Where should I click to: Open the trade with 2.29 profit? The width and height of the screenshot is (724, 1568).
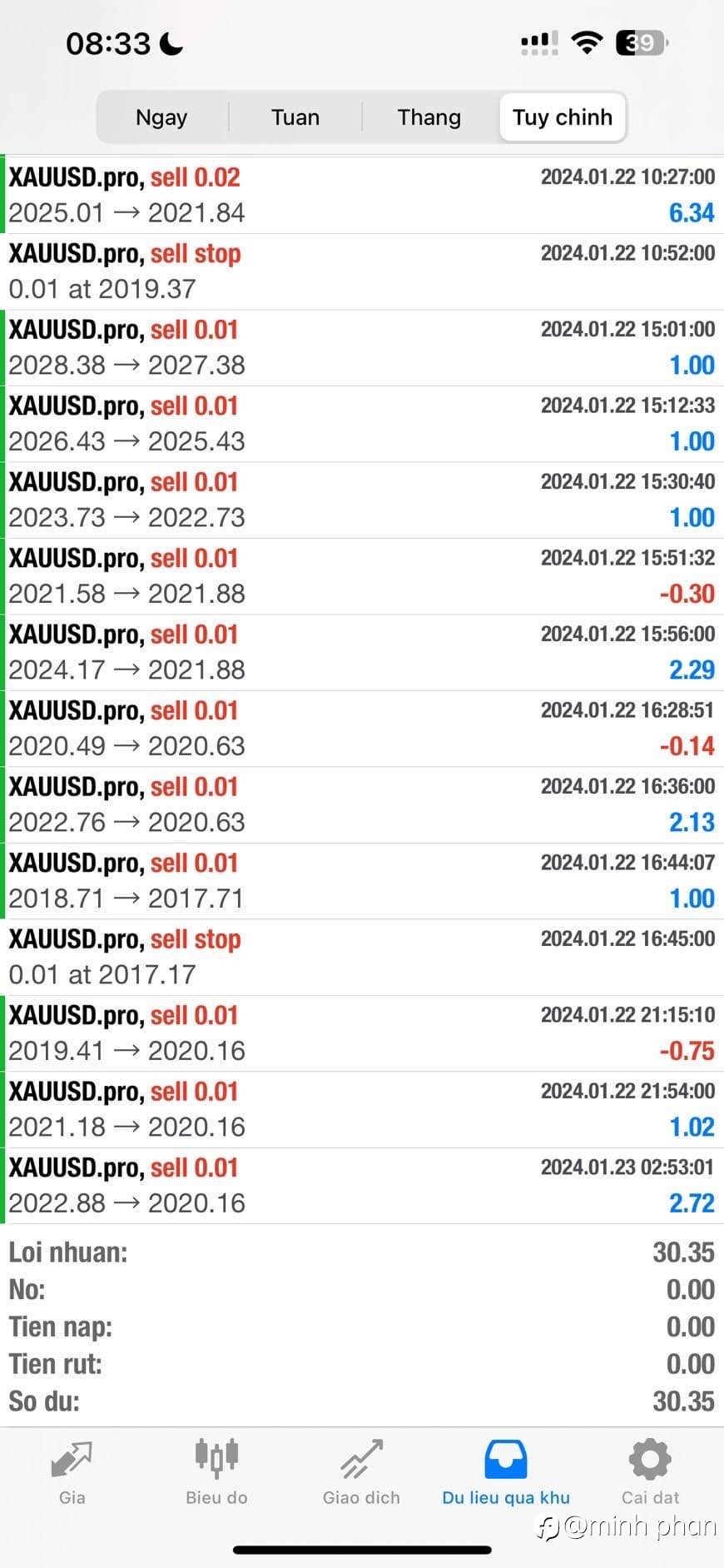click(x=362, y=653)
